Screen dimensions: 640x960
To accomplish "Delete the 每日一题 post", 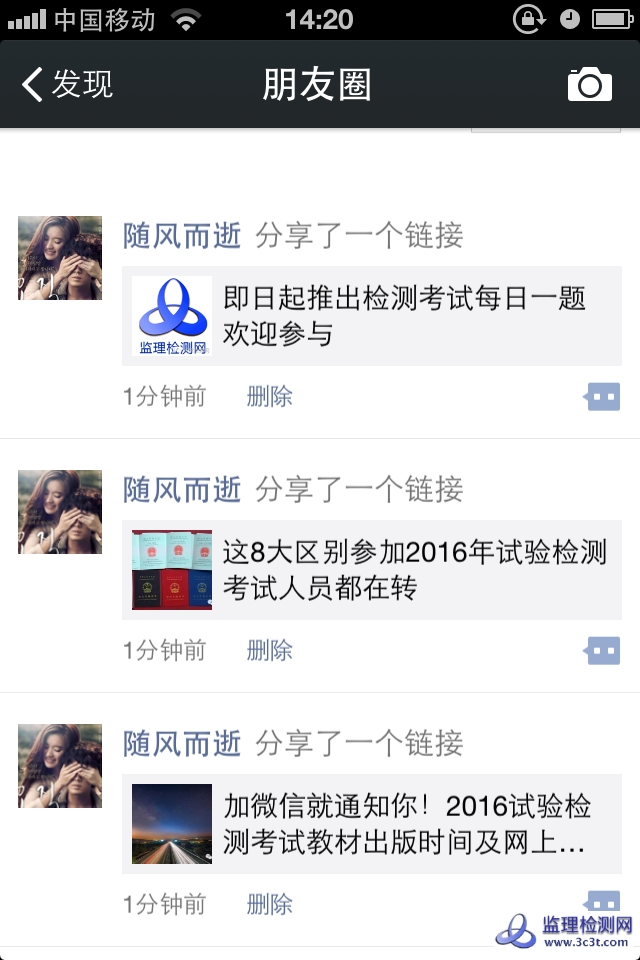I will pyautogui.click(x=269, y=397).
